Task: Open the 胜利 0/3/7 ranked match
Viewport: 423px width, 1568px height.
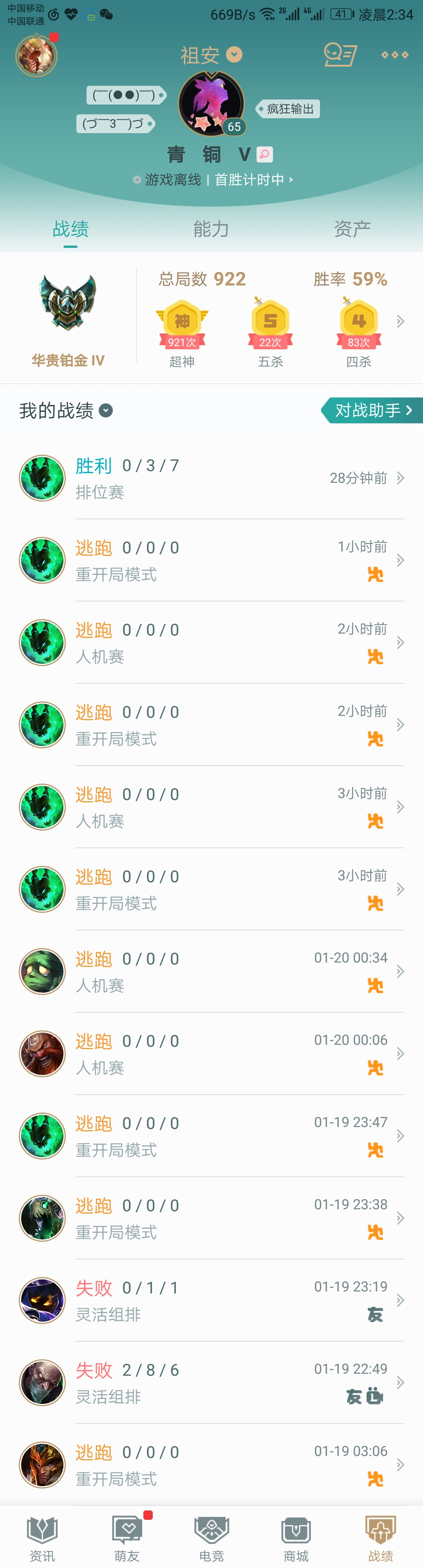Action: (x=211, y=478)
